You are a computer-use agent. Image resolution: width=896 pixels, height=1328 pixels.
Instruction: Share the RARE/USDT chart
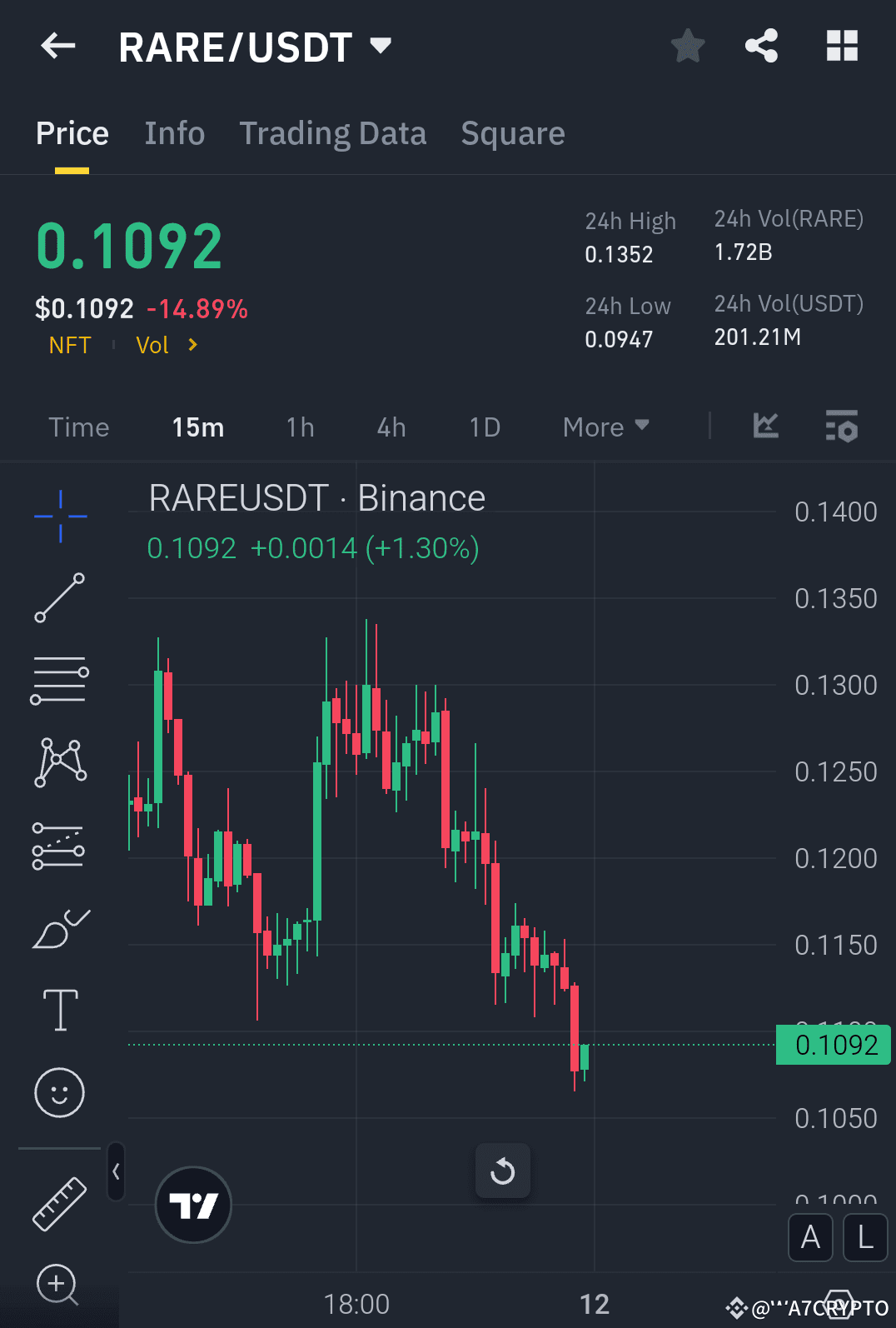(x=760, y=46)
